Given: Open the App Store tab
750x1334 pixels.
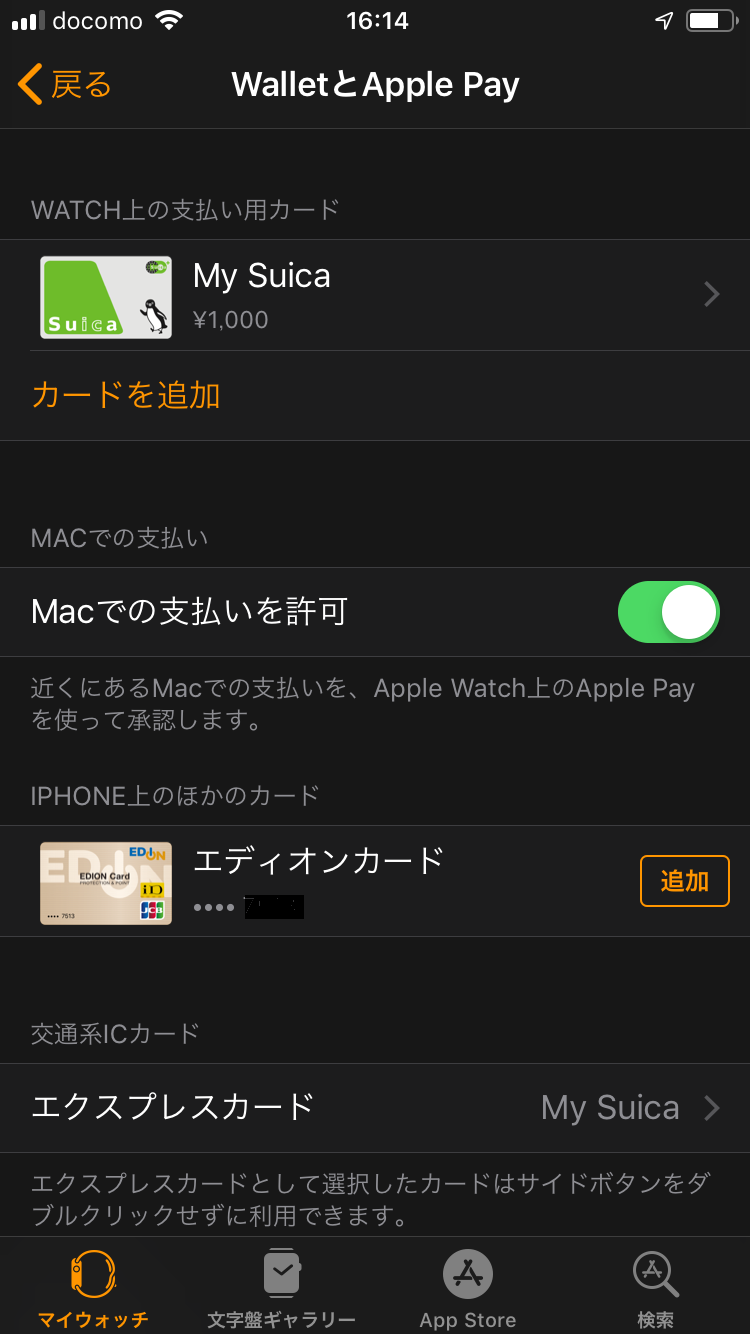Looking at the screenshot, I should point(468,1289).
